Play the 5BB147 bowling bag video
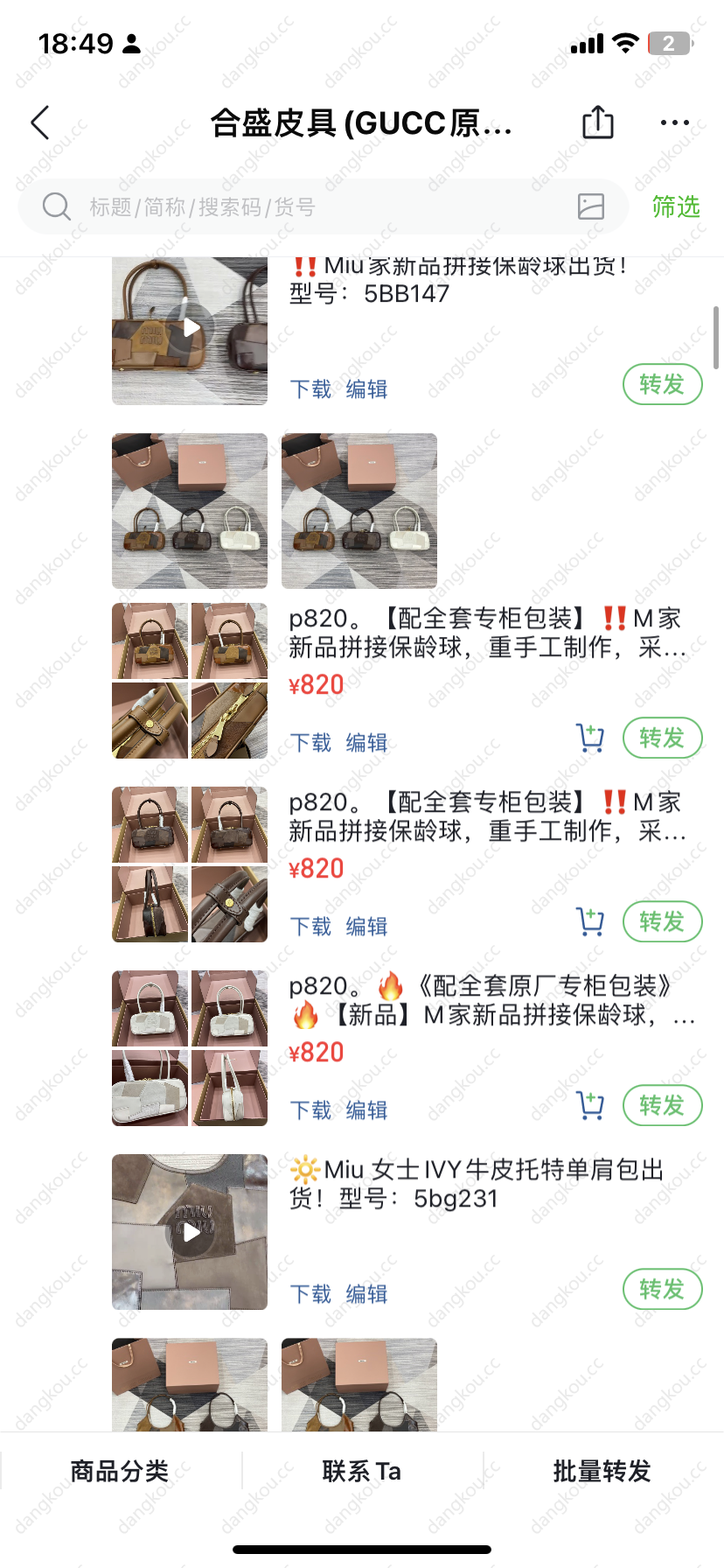The image size is (724, 1568). point(190,329)
